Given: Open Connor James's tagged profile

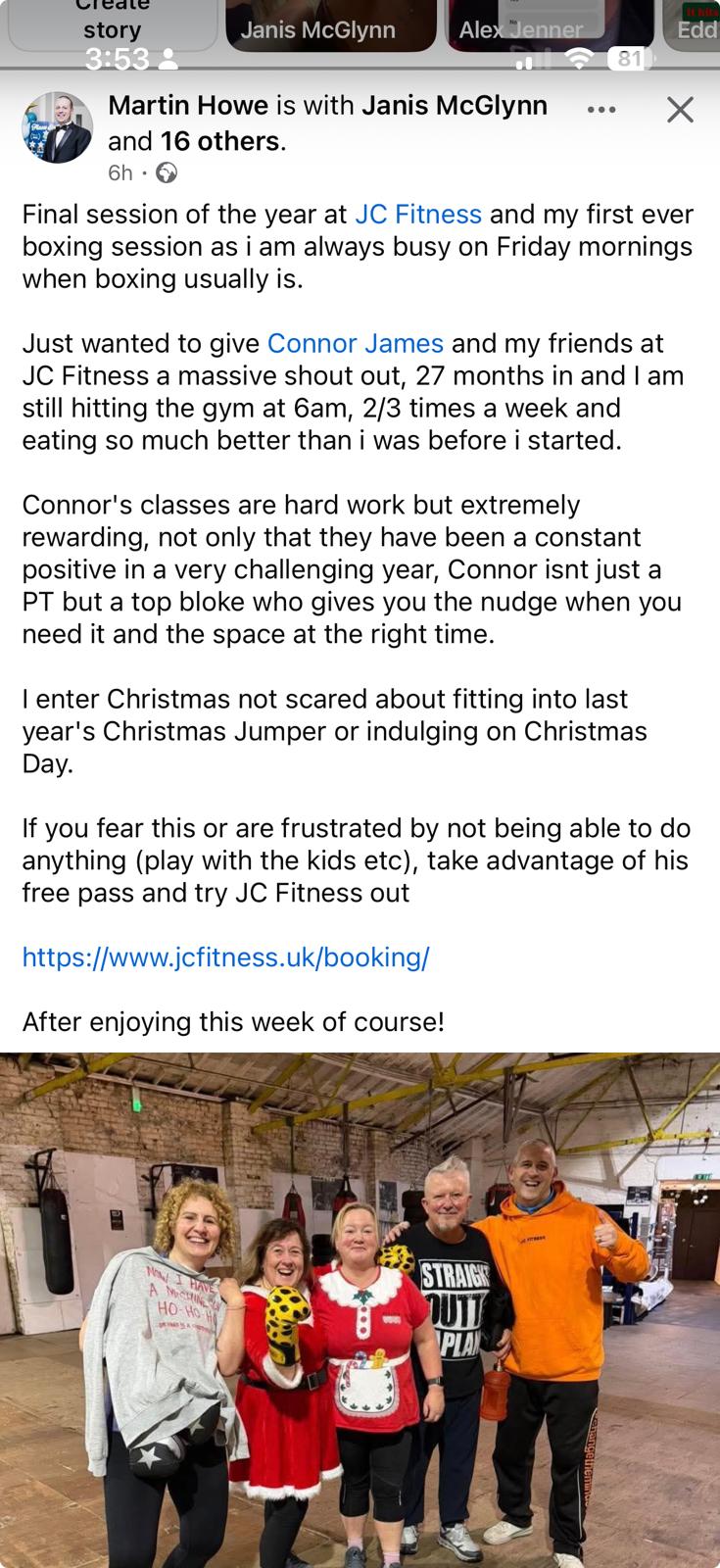Looking at the screenshot, I should (356, 344).
